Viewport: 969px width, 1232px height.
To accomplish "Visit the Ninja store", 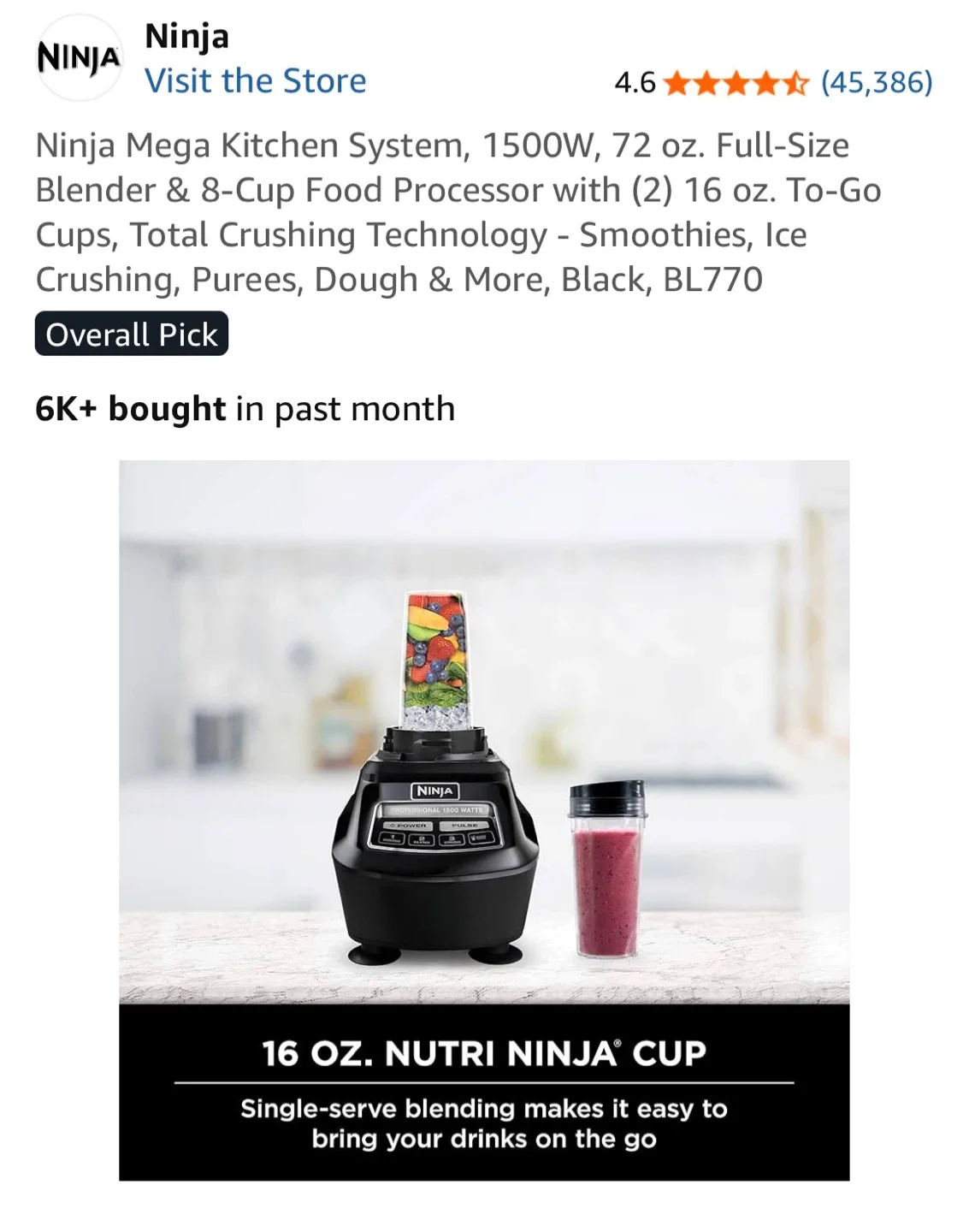I will pyautogui.click(x=255, y=81).
